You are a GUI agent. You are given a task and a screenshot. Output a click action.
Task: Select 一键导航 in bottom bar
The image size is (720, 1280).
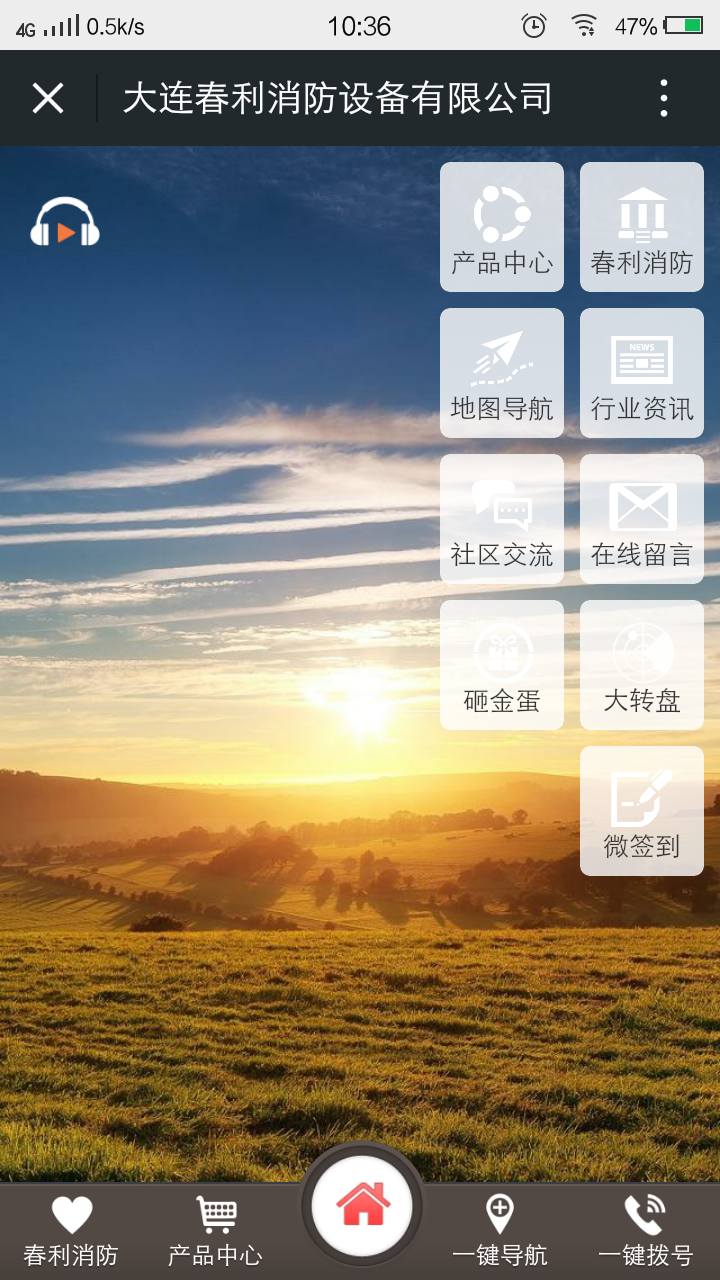tap(500, 1232)
